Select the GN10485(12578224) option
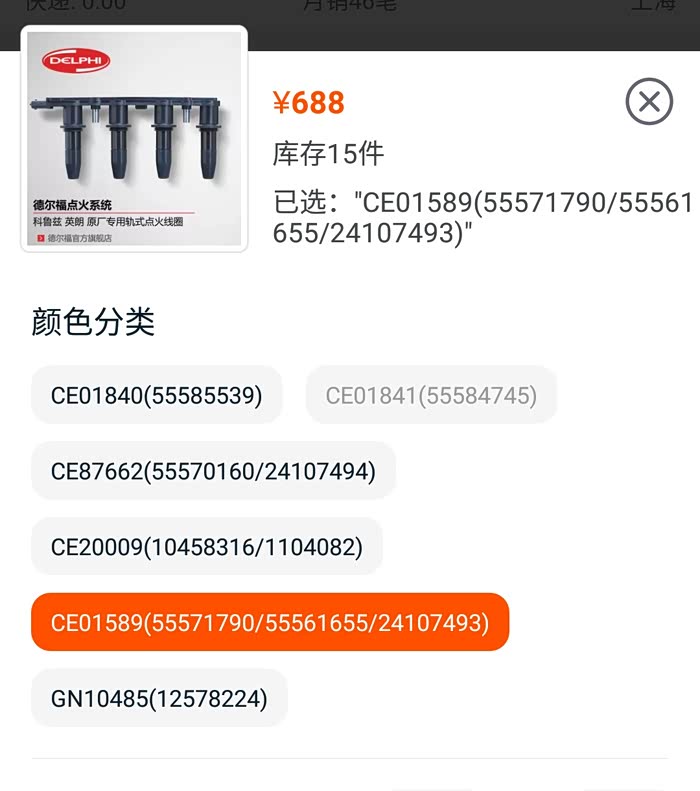The height and width of the screenshot is (791, 700). pyautogui.click(x=159, y=698)
